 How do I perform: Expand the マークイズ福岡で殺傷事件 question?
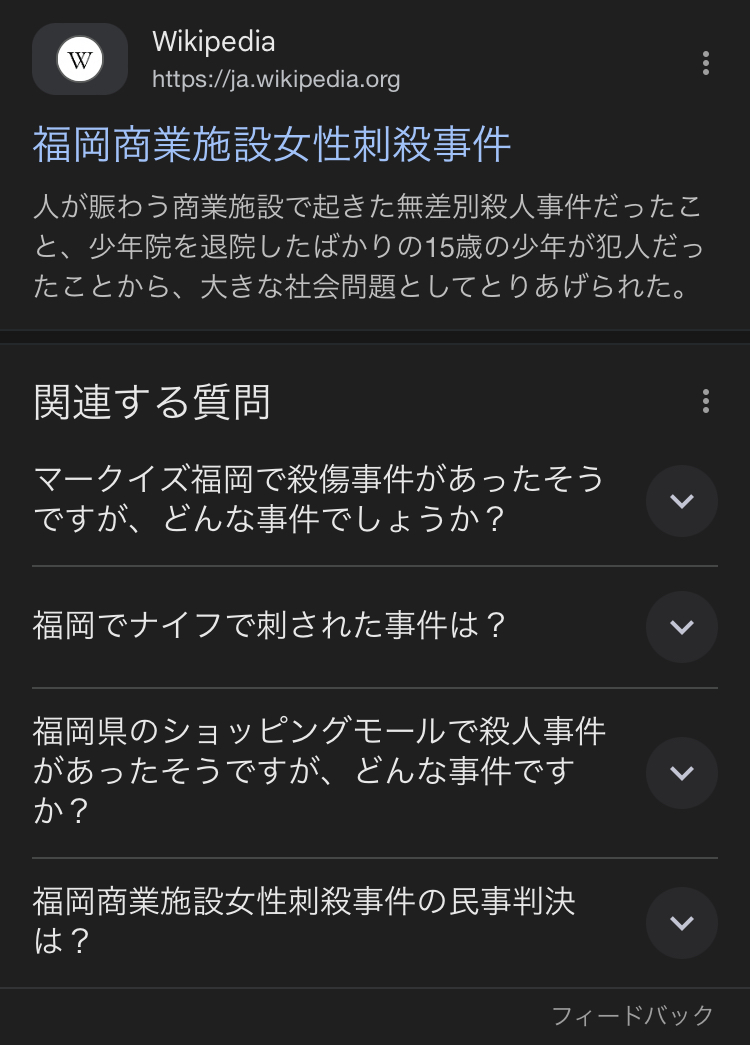click(681, 501)
